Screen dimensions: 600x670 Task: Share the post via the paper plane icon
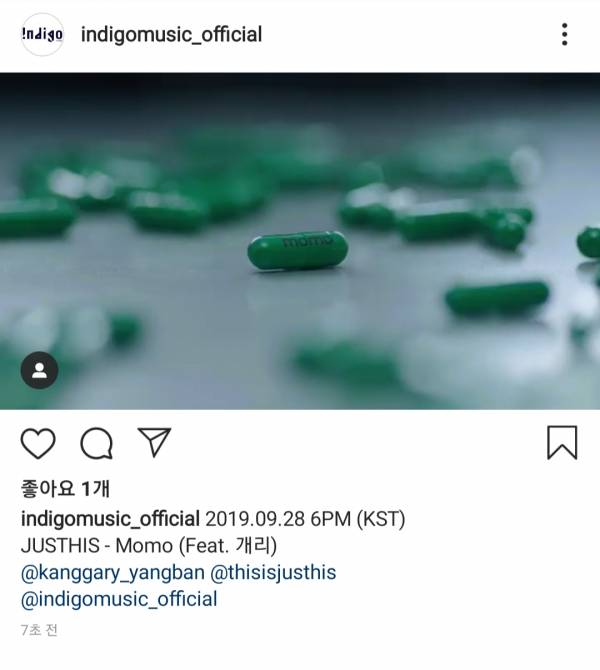(154, 442)
